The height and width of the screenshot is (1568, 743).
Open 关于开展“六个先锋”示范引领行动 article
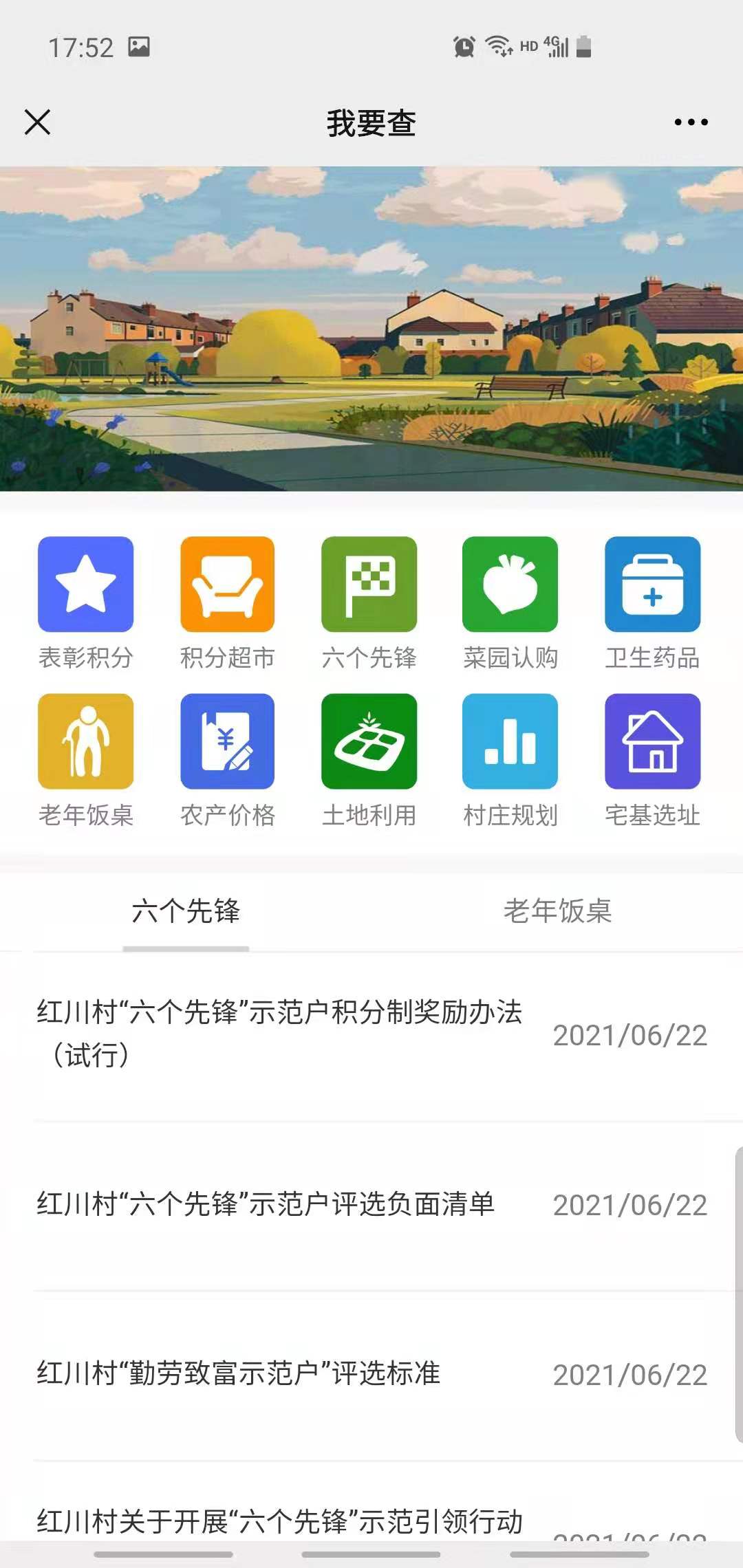[x=279, y=1521]
